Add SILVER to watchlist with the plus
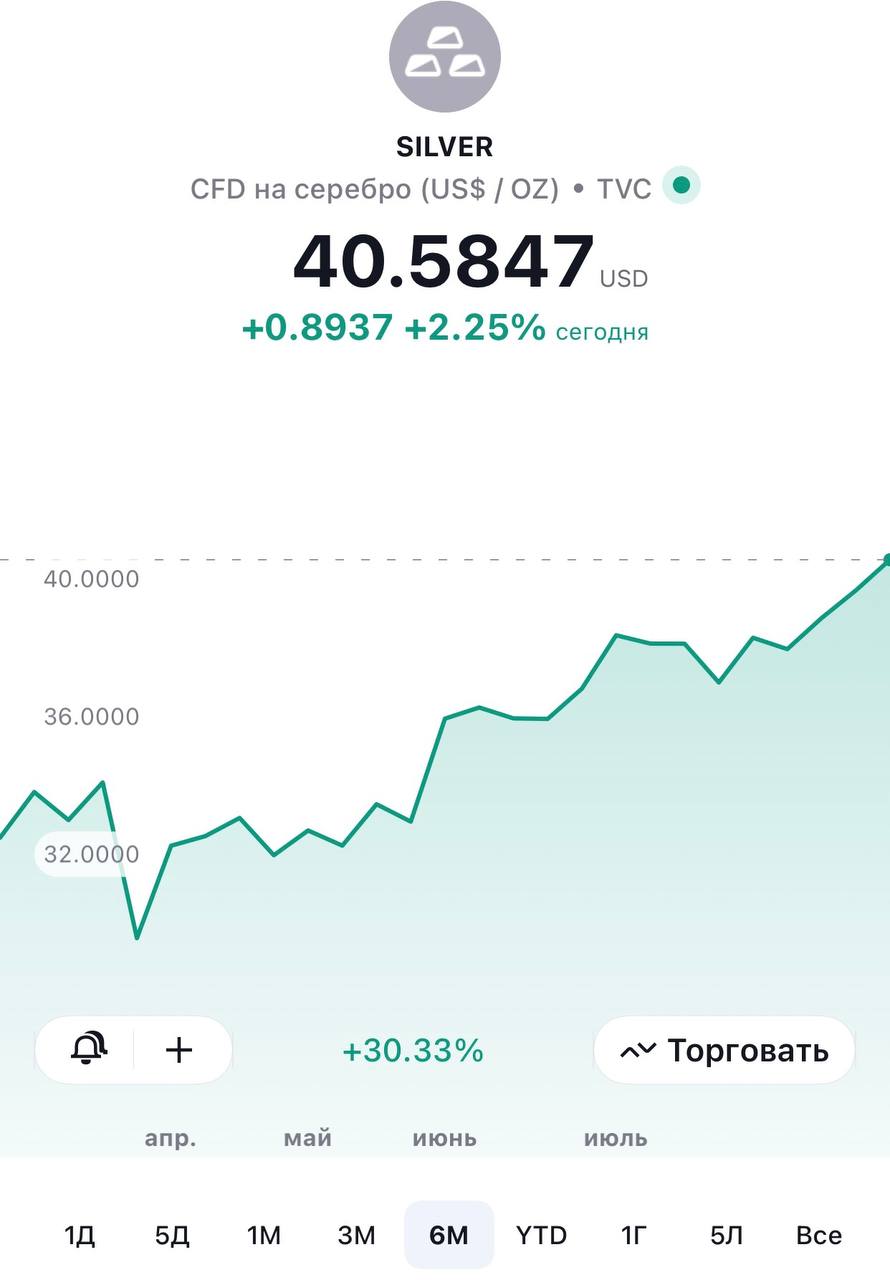Image resolution: width=890 pixels, height=1280 pixels. [179, 1050]
